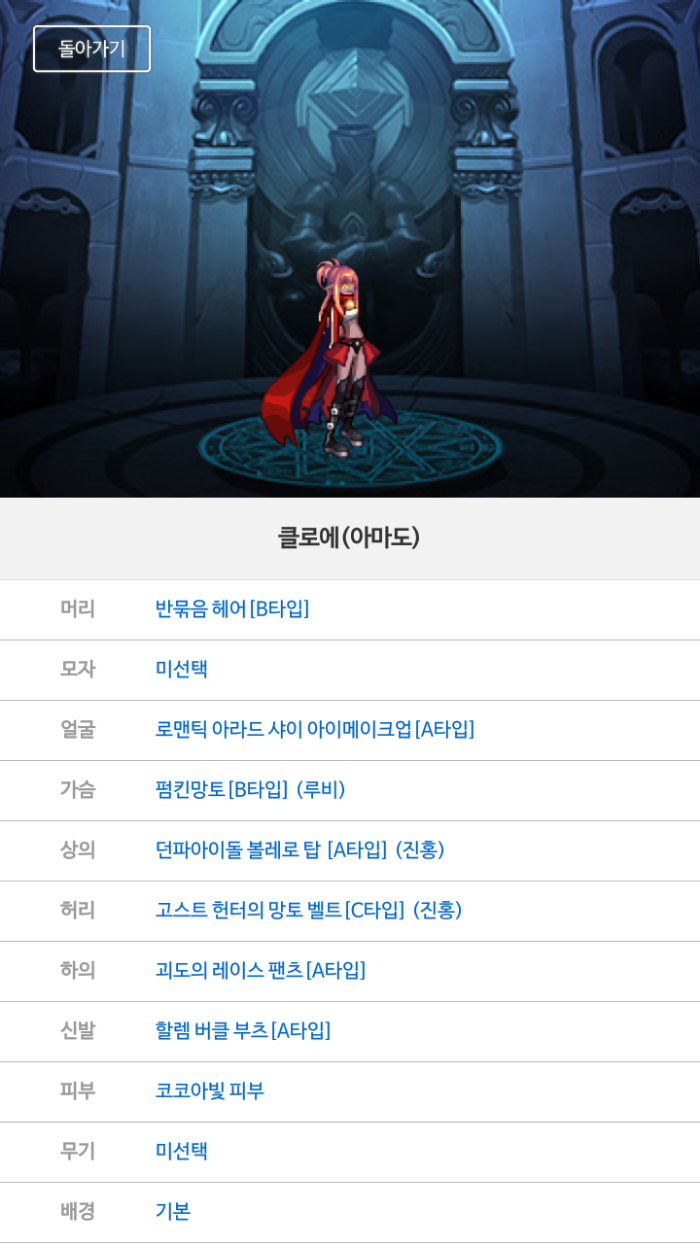
Task: Open the 괴도의 레이스 팬츠 bottoms item
Action: (x=260, y=970)
